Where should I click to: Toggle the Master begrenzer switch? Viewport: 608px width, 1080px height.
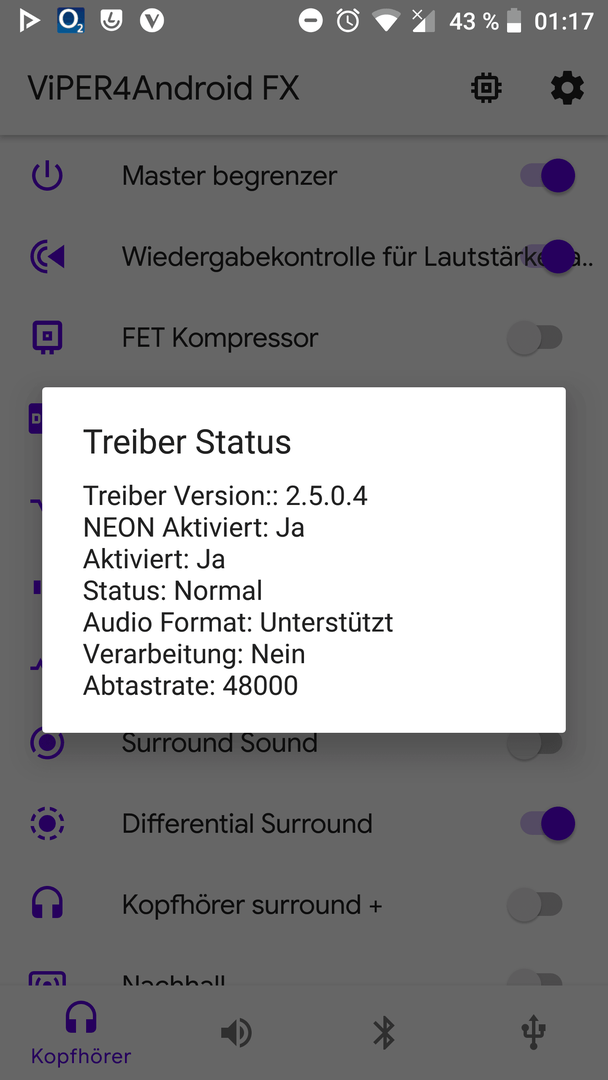pos(547,176)
